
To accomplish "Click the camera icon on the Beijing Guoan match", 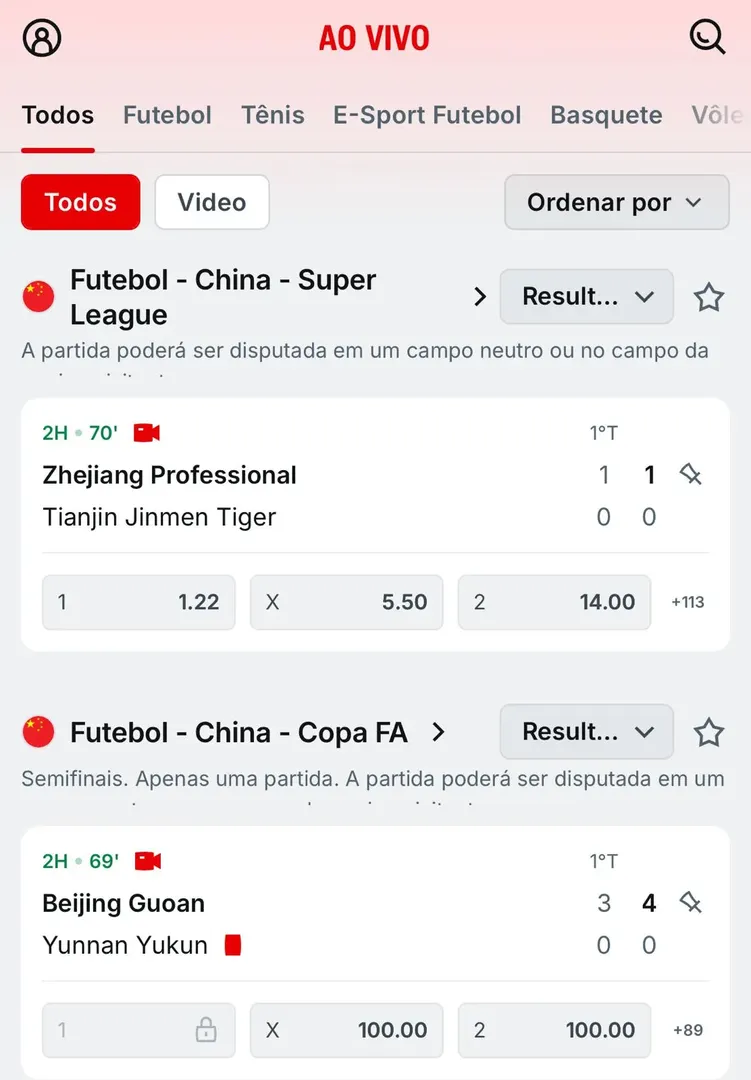I will 148,860.
